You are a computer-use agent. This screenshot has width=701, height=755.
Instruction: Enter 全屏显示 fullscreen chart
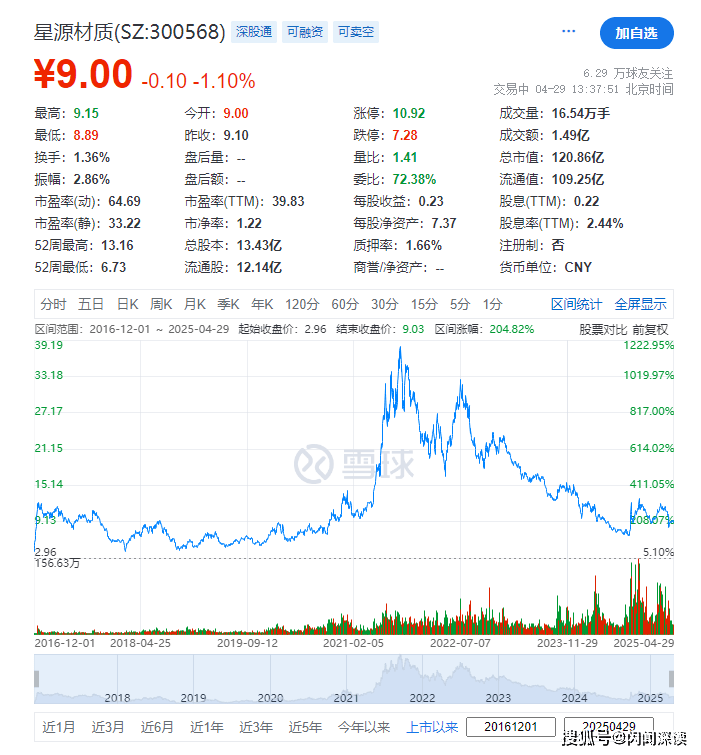pyautogui.click(x=640, y=304)
